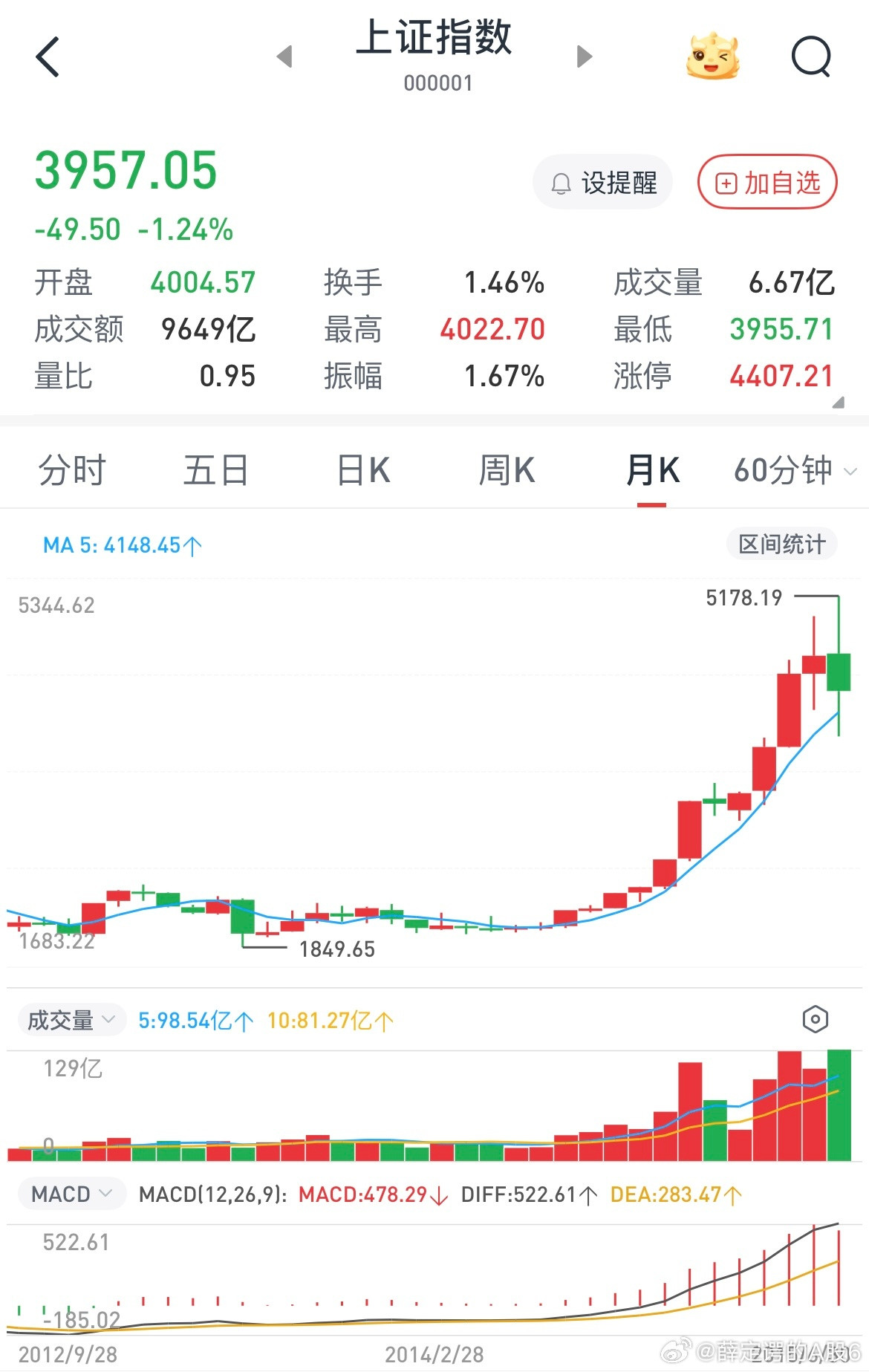Open search via the magnifier icon
The image size is (869, 1372).
point(811,56)
